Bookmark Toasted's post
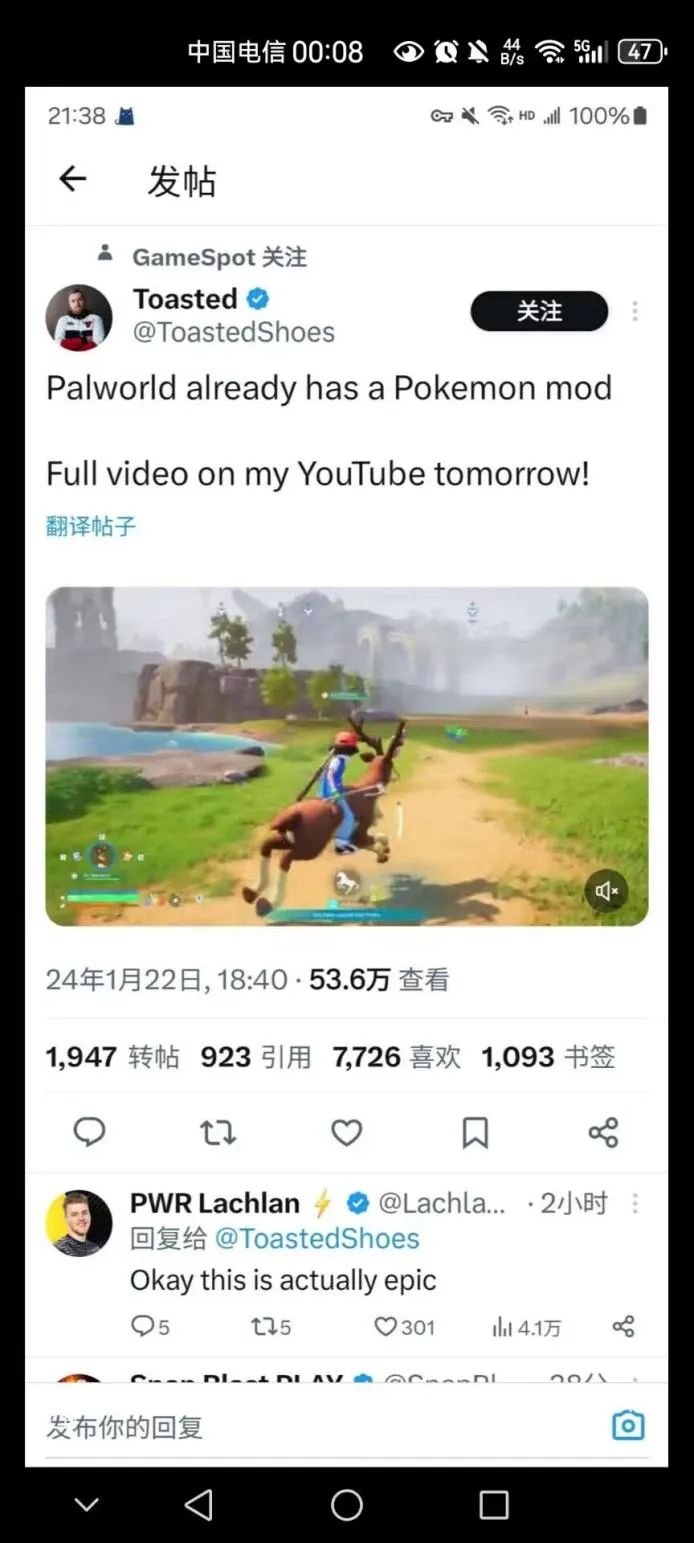694x1543 pixels. [x=475, y=1132]
